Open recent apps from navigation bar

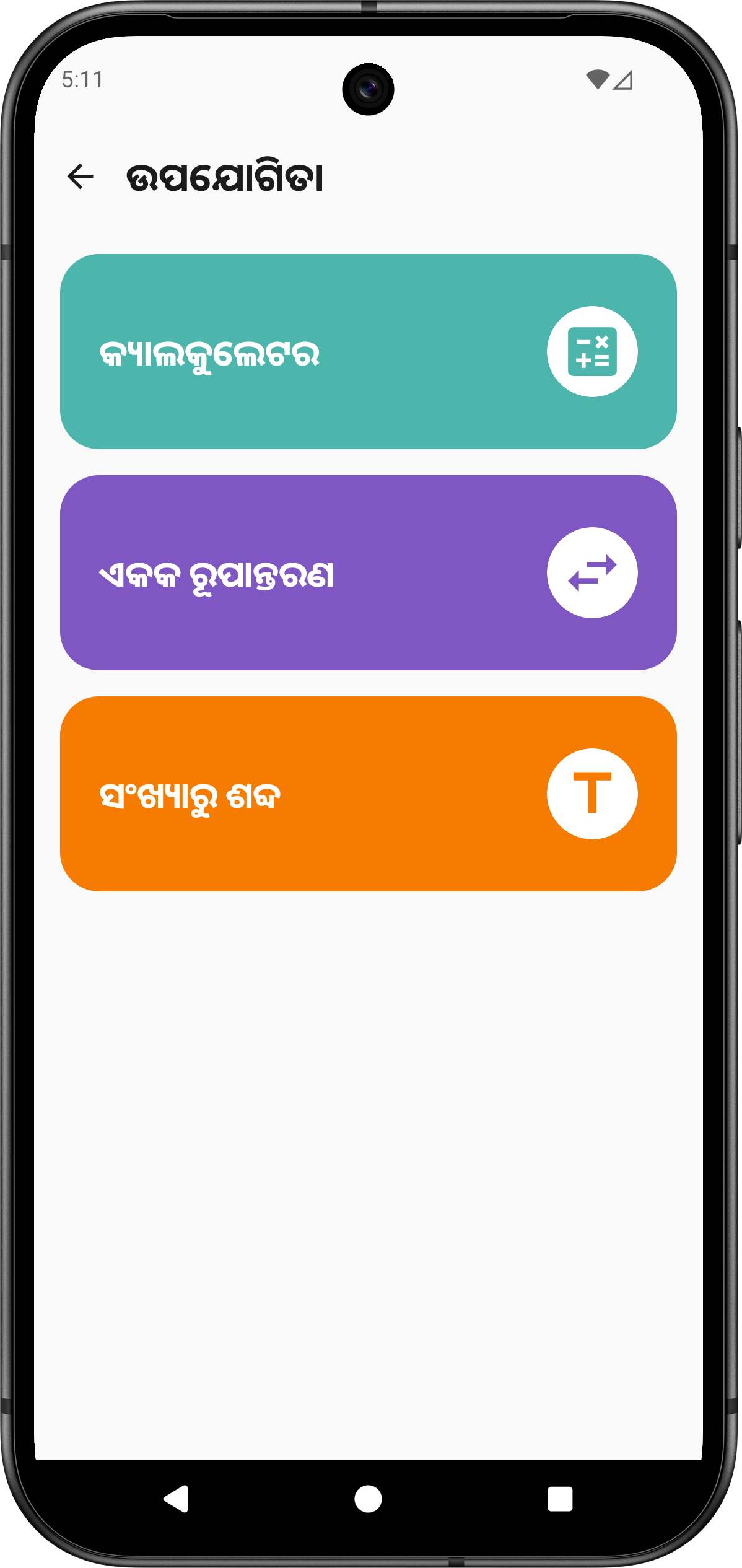point(559,1499)
